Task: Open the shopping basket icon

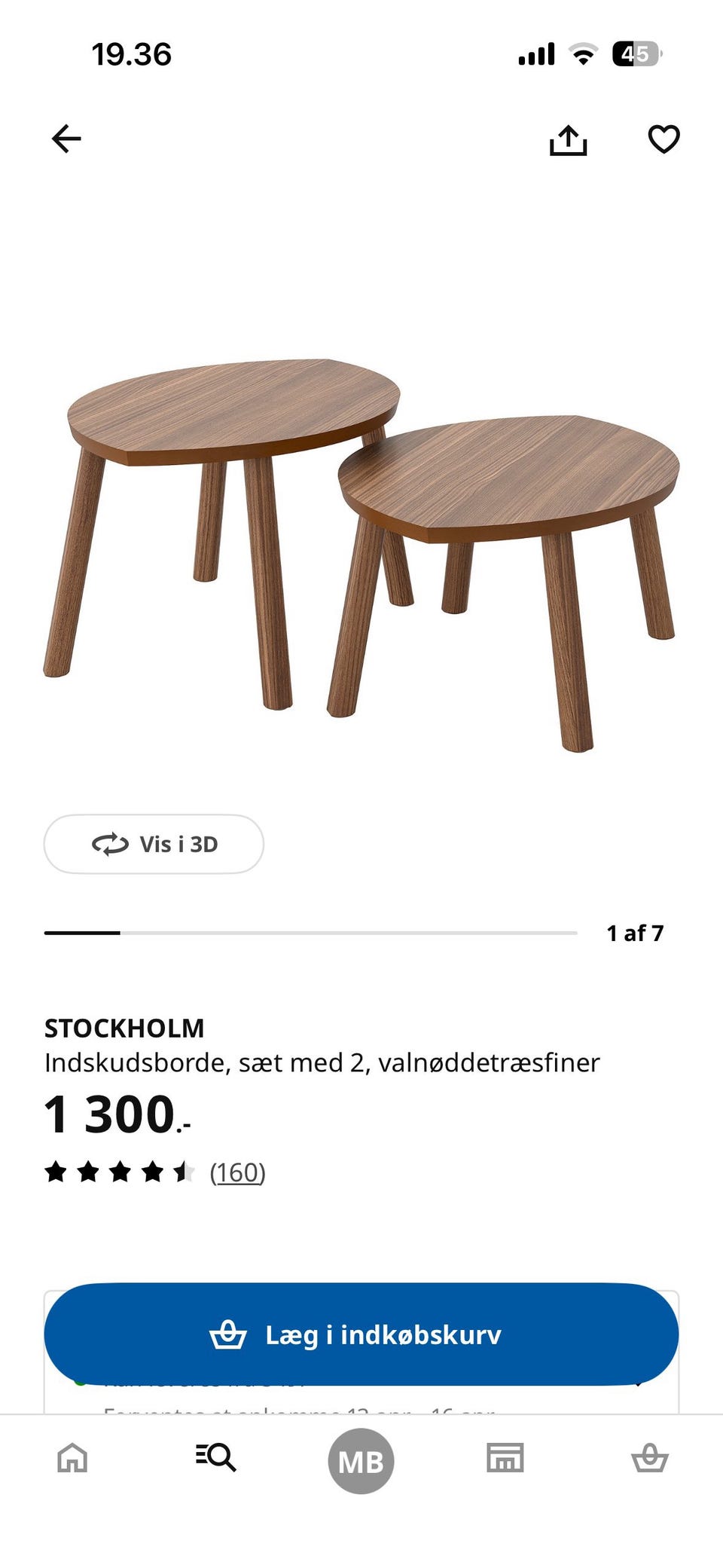Action: point(651,1458)
